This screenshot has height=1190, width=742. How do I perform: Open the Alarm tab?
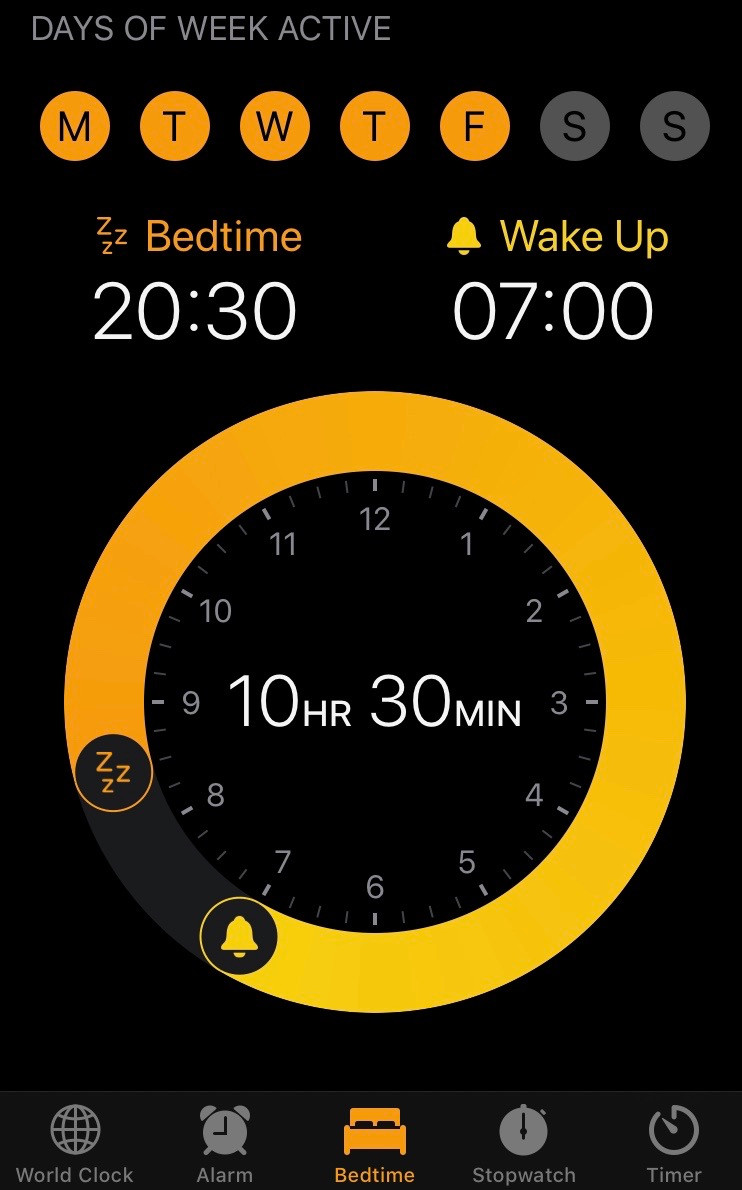tap(224, 1144)
